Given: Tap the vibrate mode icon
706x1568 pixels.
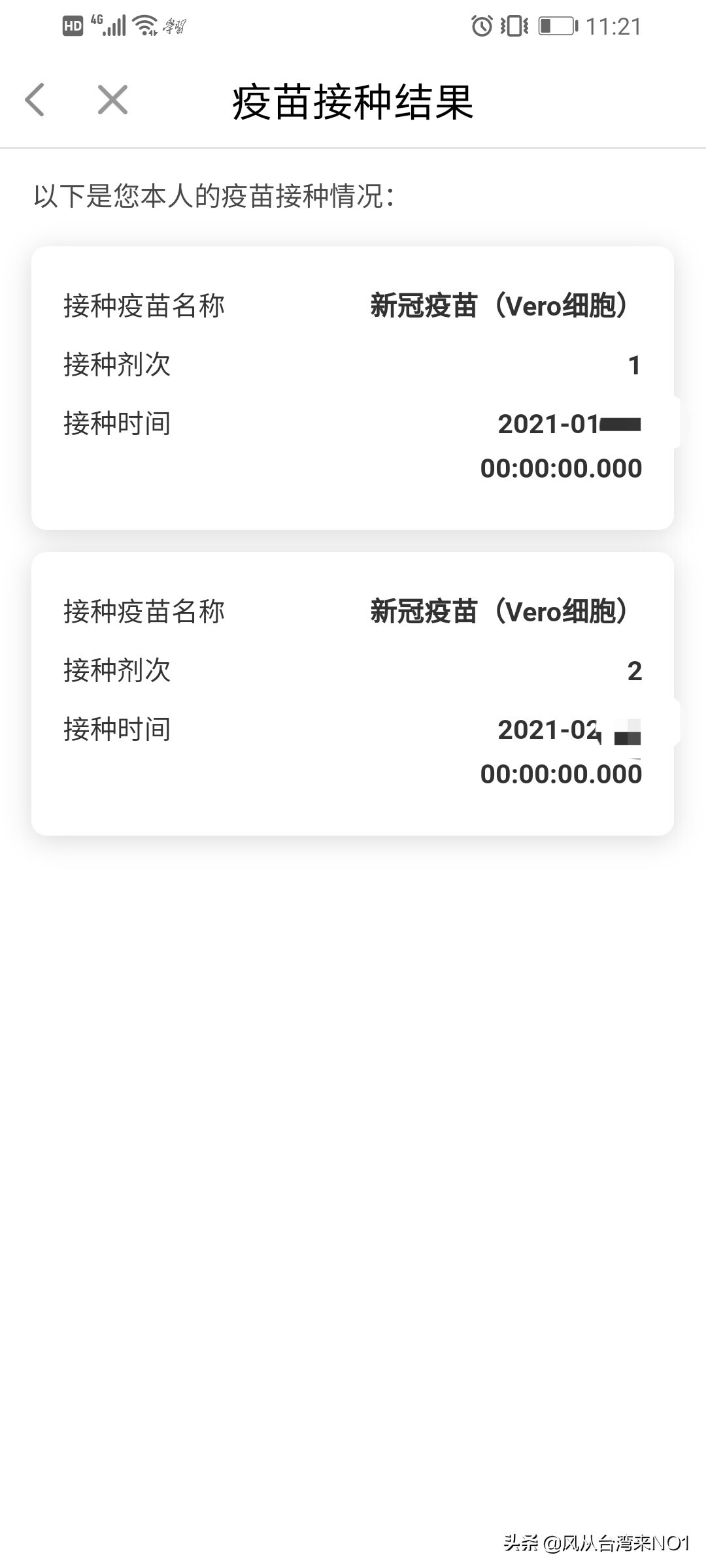Looking at the screenshot, I should click(x=514, y=26).
